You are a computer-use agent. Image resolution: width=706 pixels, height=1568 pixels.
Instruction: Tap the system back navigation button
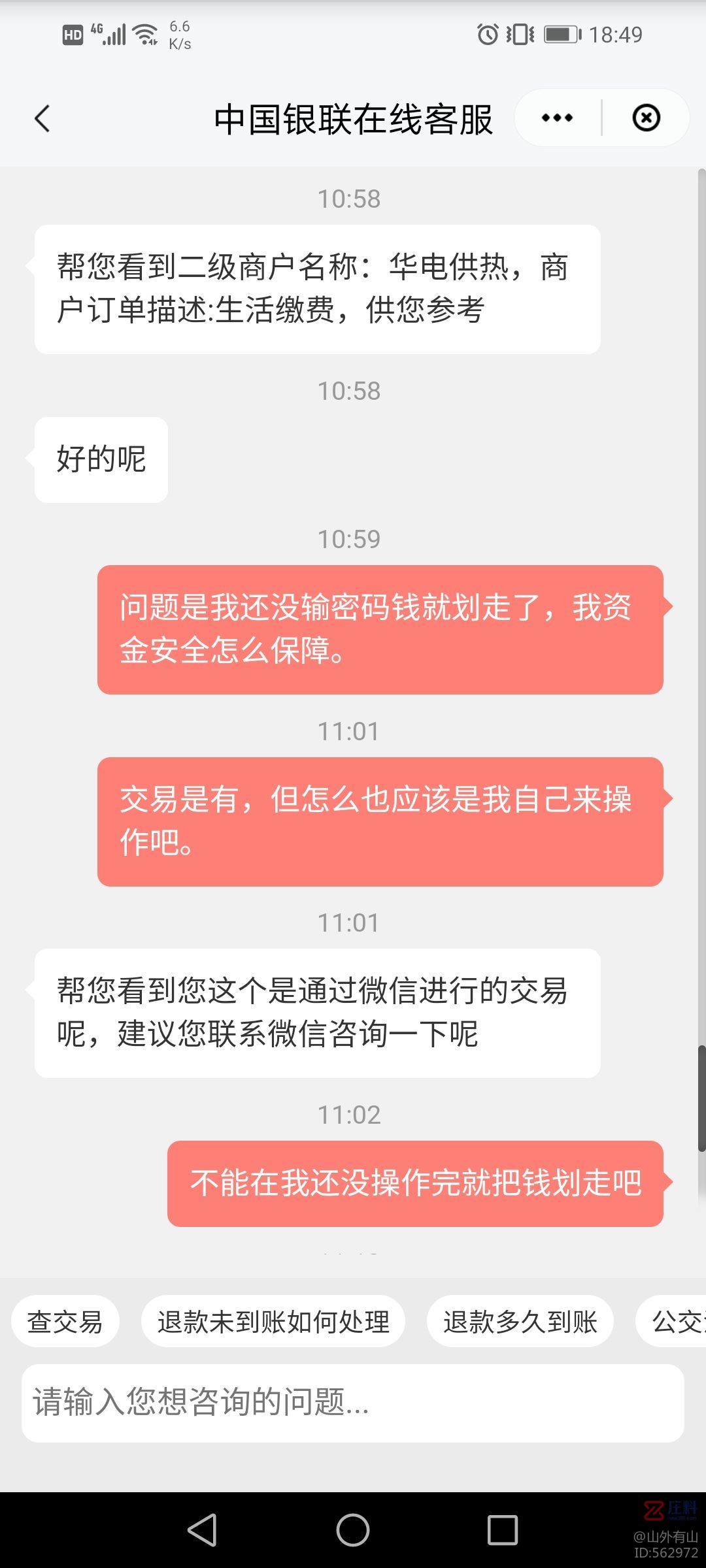point(202,1529)
